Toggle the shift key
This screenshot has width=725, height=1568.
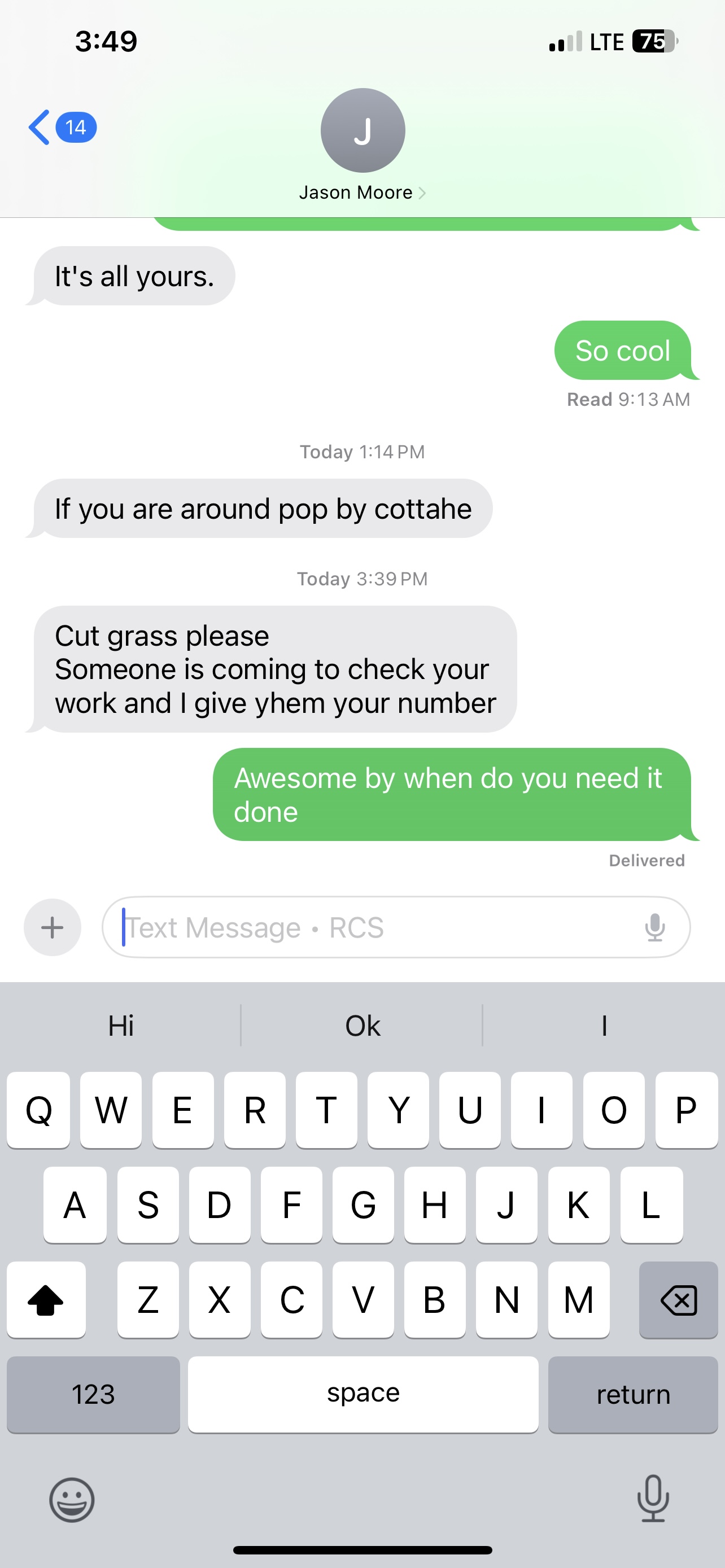[x=46, y=1300]
